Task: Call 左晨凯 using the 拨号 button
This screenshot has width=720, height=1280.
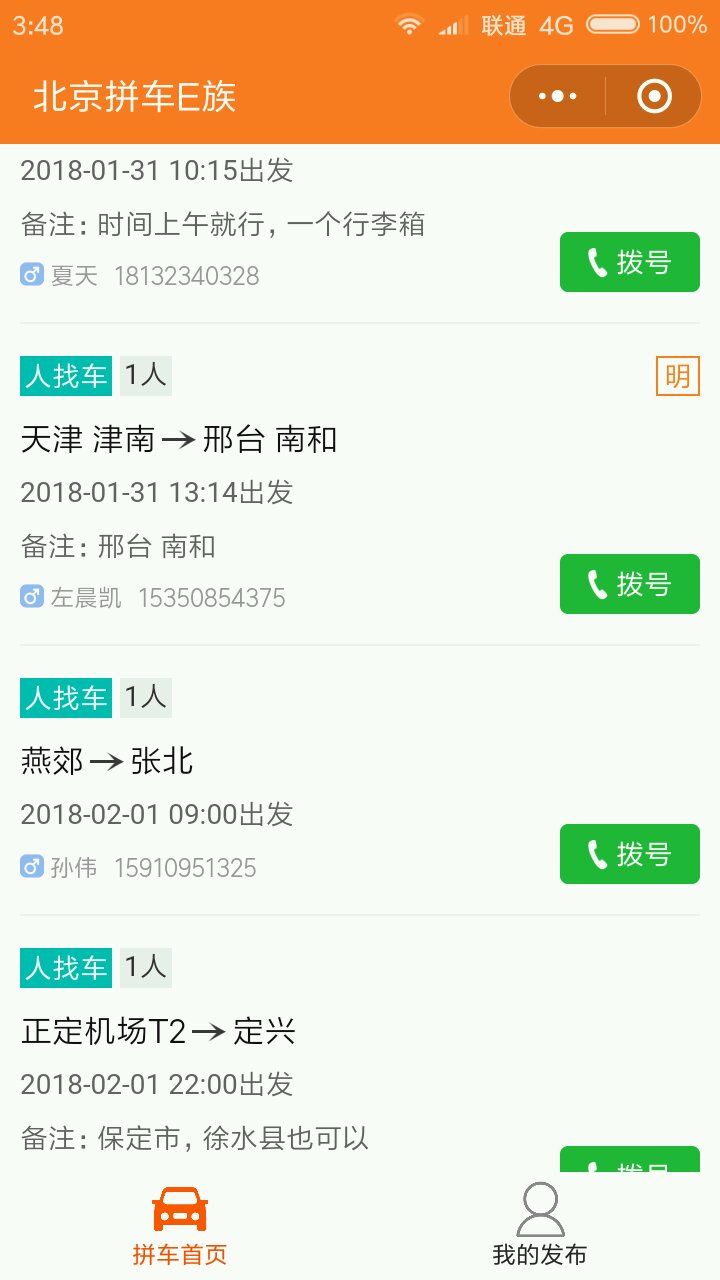Action: pos(630,584)
